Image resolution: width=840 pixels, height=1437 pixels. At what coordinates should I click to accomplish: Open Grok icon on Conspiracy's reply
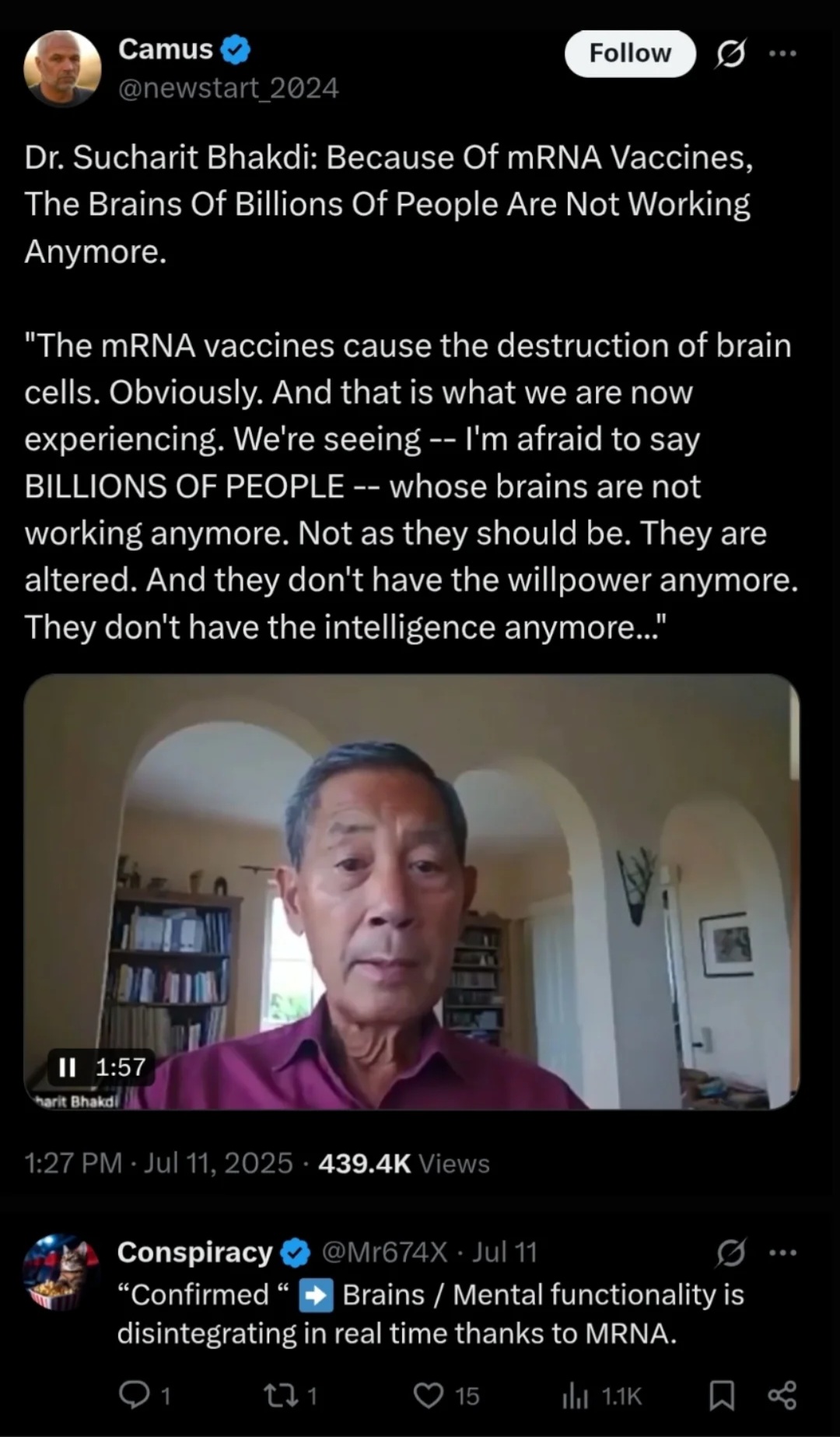(x=730, y=1253)
